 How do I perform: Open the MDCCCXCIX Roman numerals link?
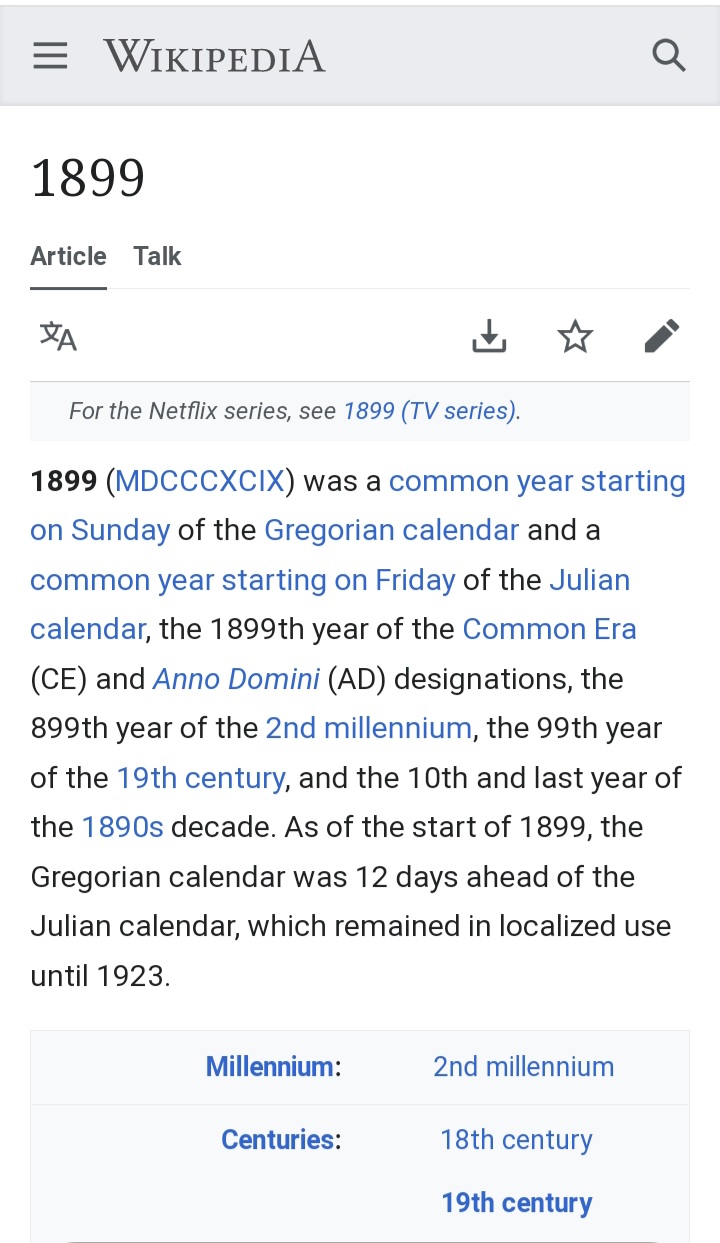(x=200, y=482)
